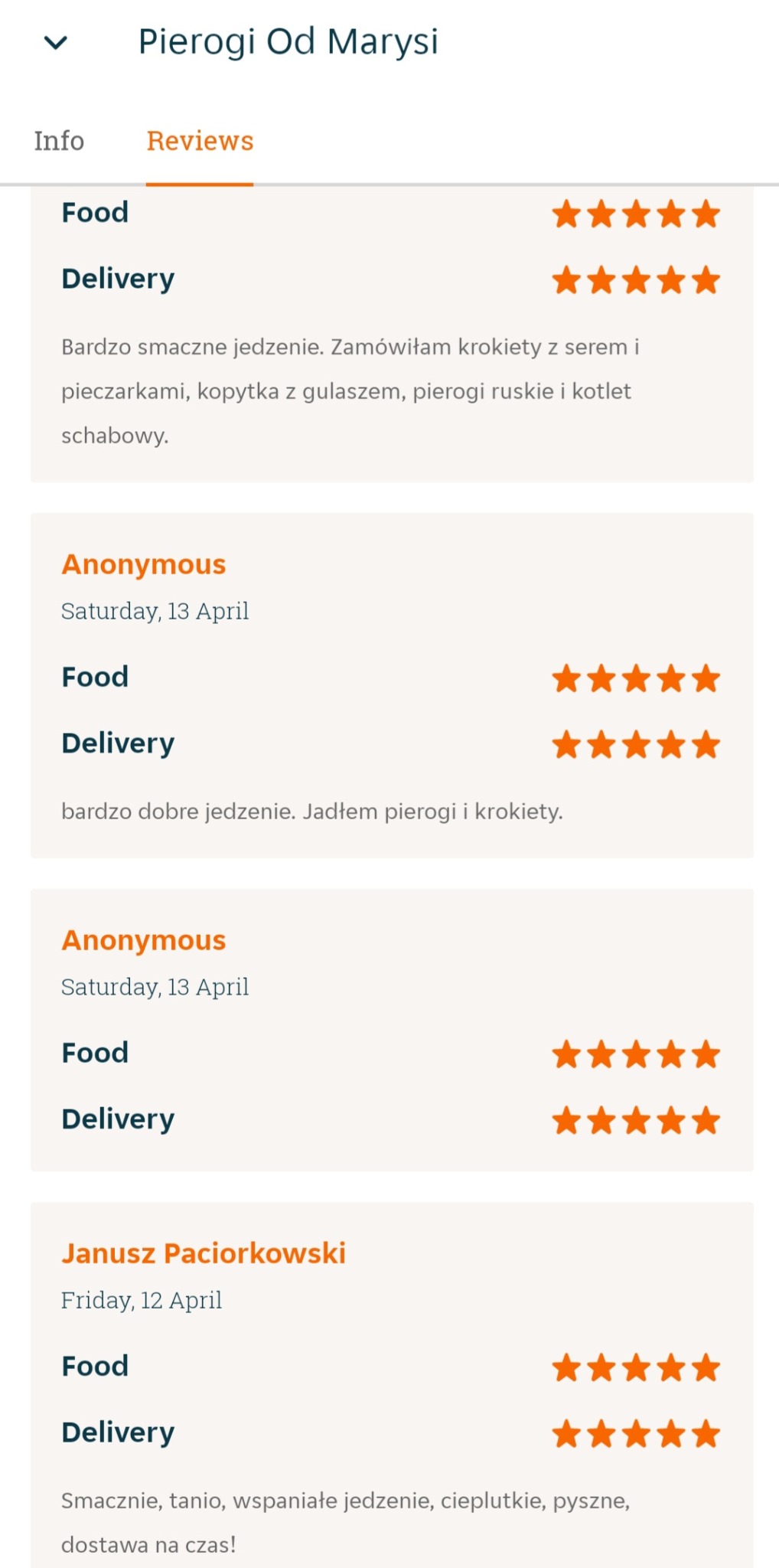
Task: Click the fifth star in the Food rating
Action: tap(704, 214)
